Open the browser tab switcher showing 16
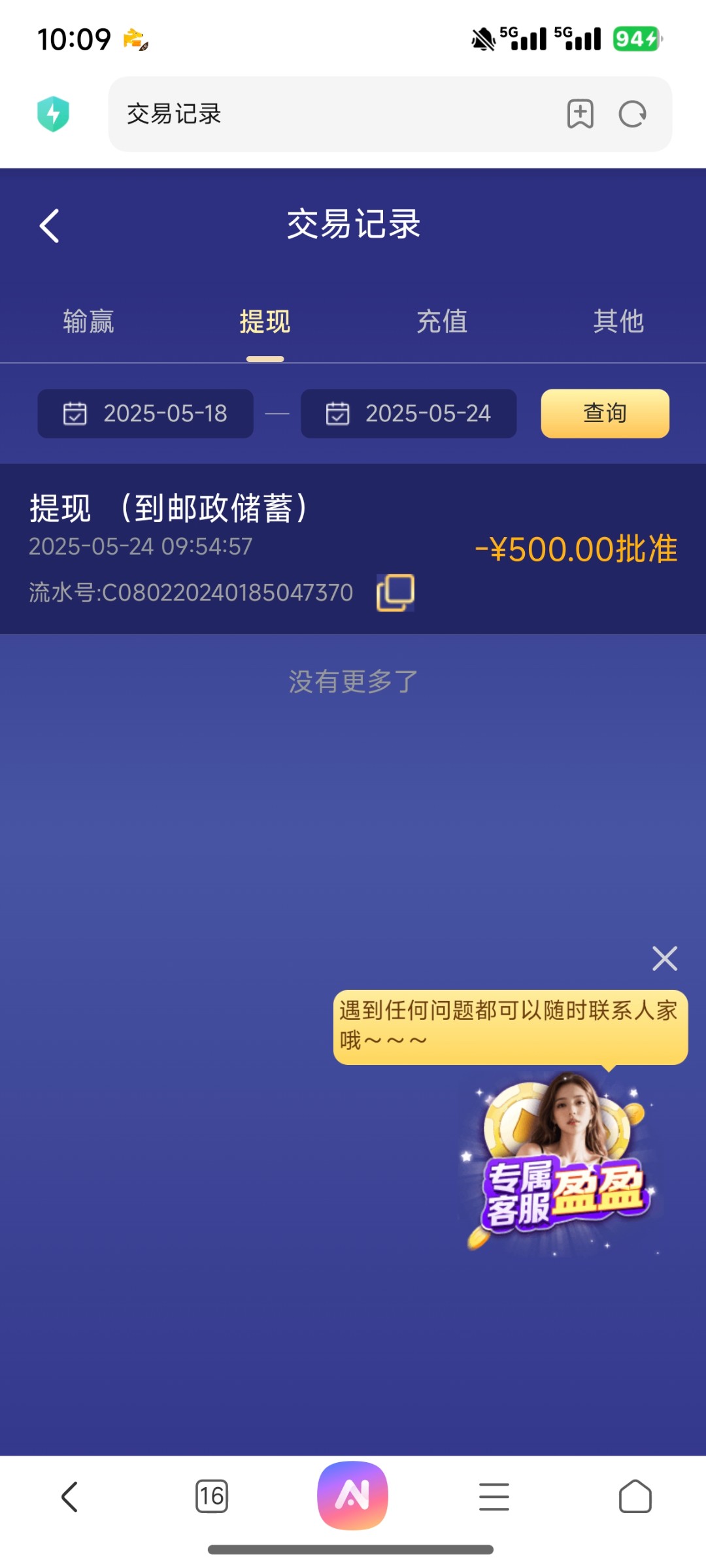The image size is (706, 1568). pos(212,1495)
